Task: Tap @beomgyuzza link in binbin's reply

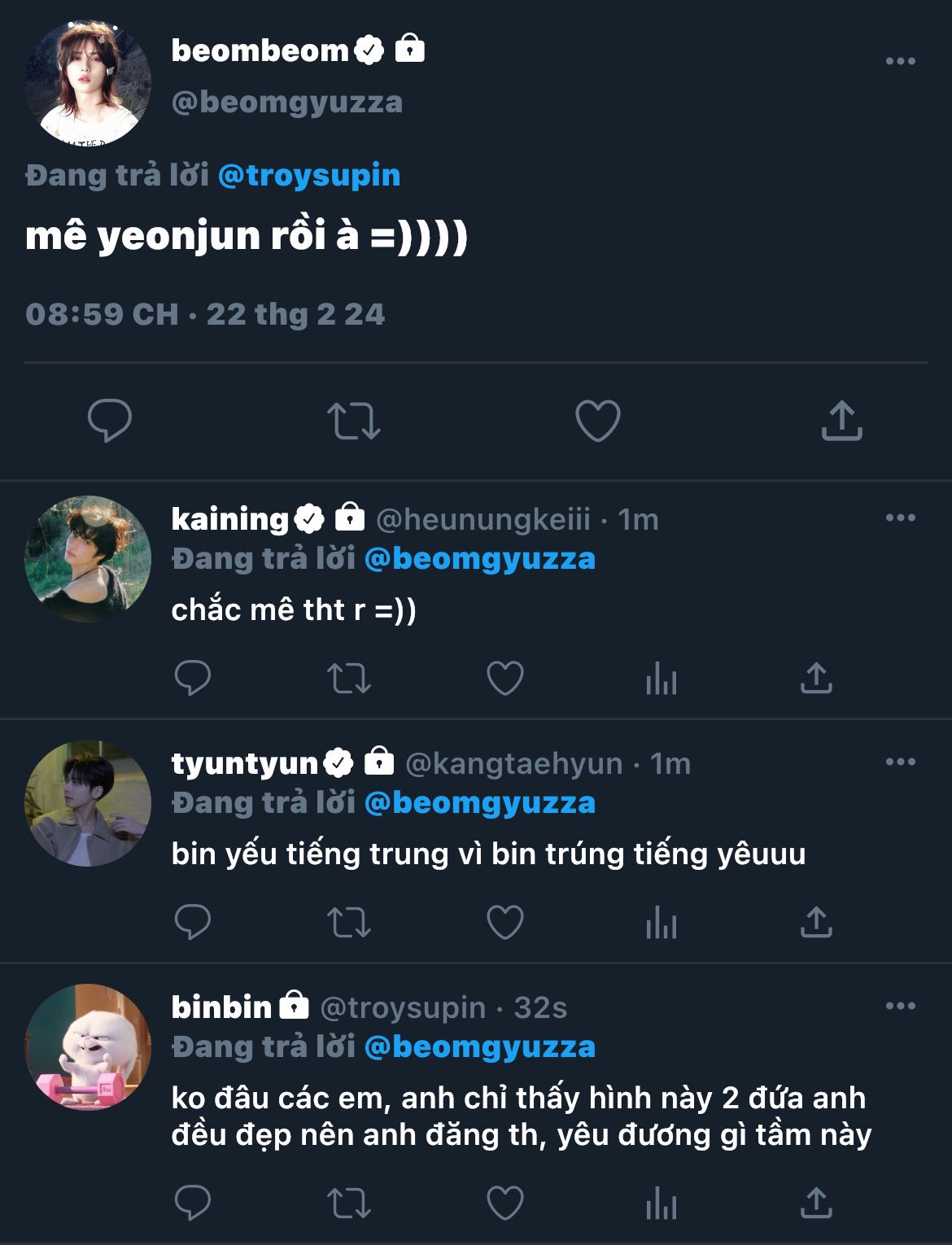Action: 480,1046
